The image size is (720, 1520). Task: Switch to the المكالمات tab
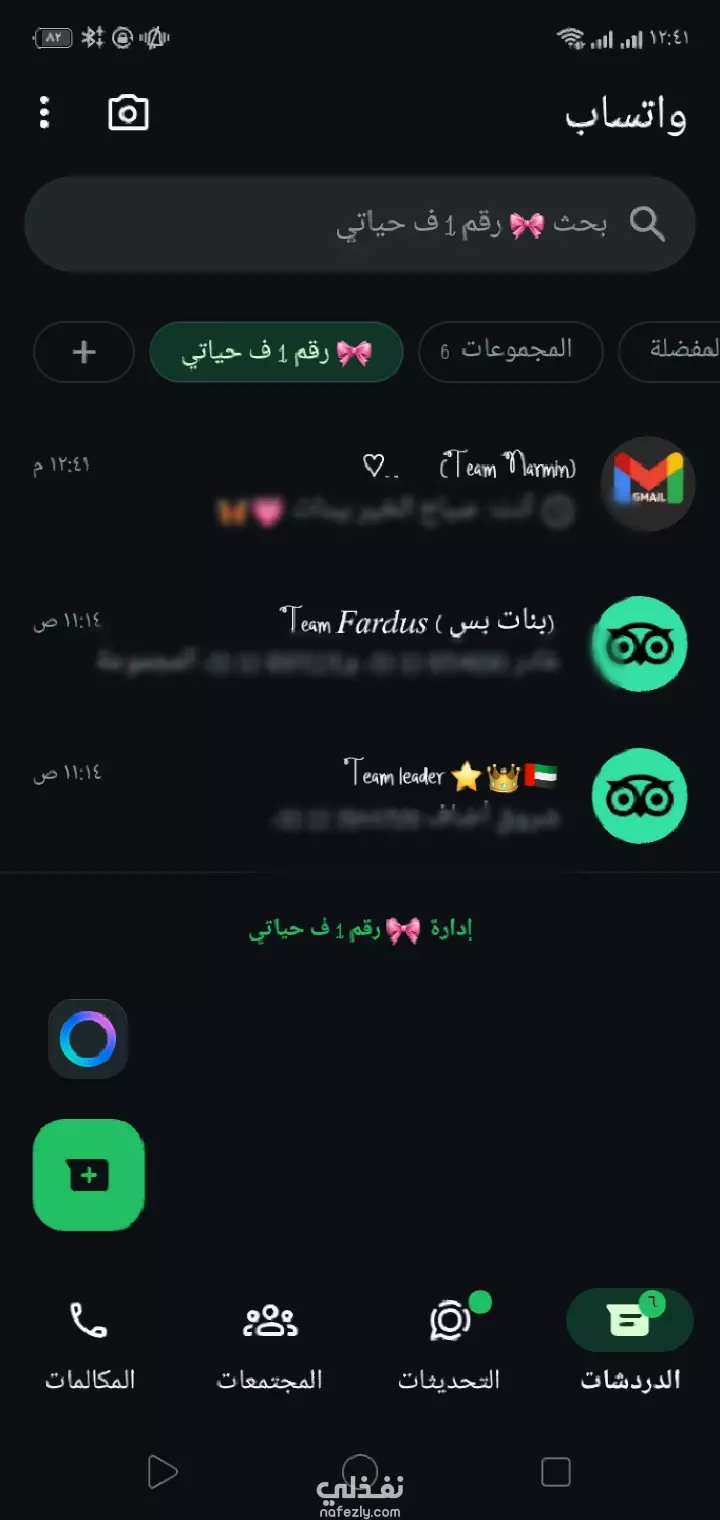point(89,1340)
